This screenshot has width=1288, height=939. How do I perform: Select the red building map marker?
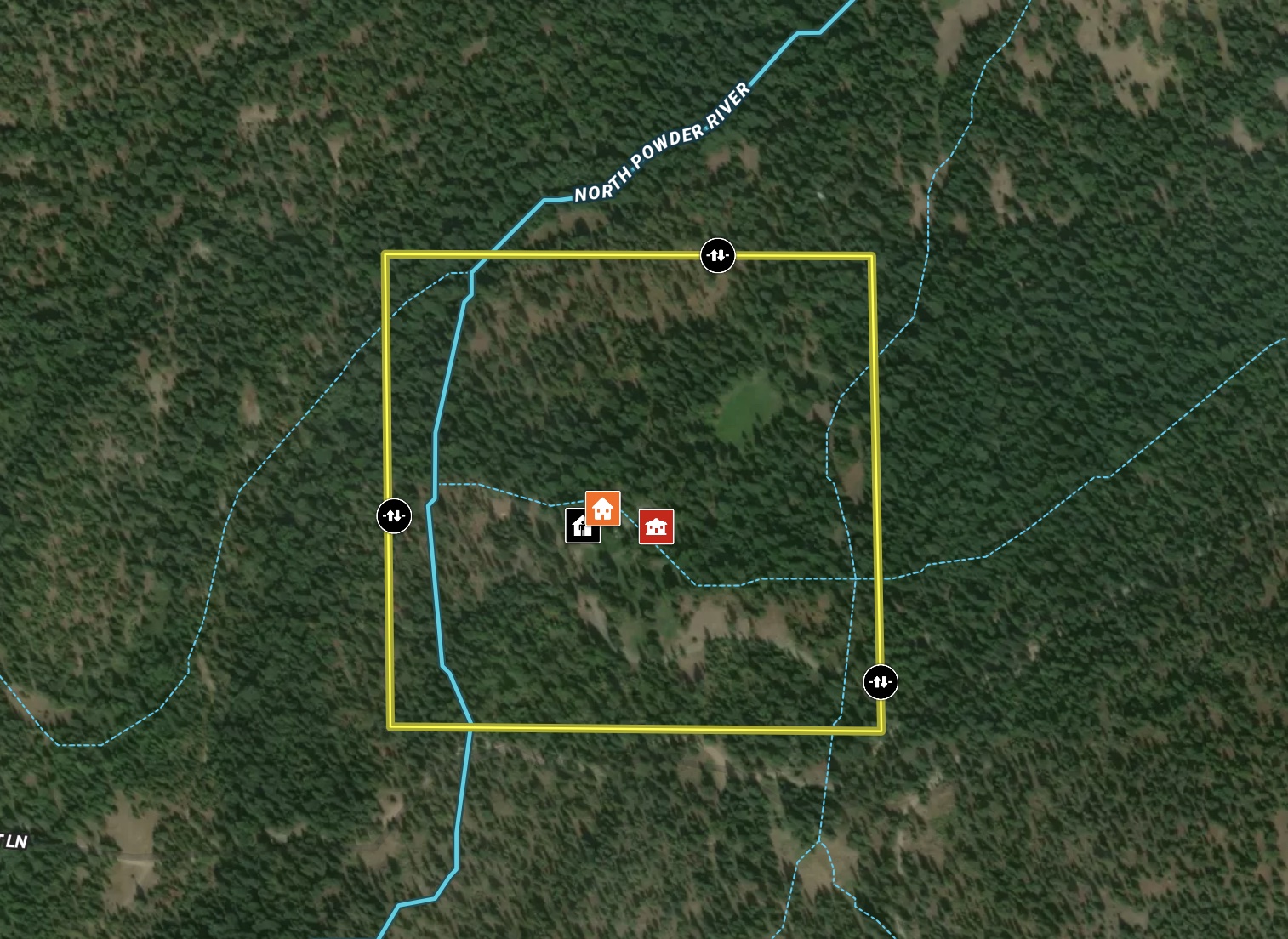click(656, 526)
